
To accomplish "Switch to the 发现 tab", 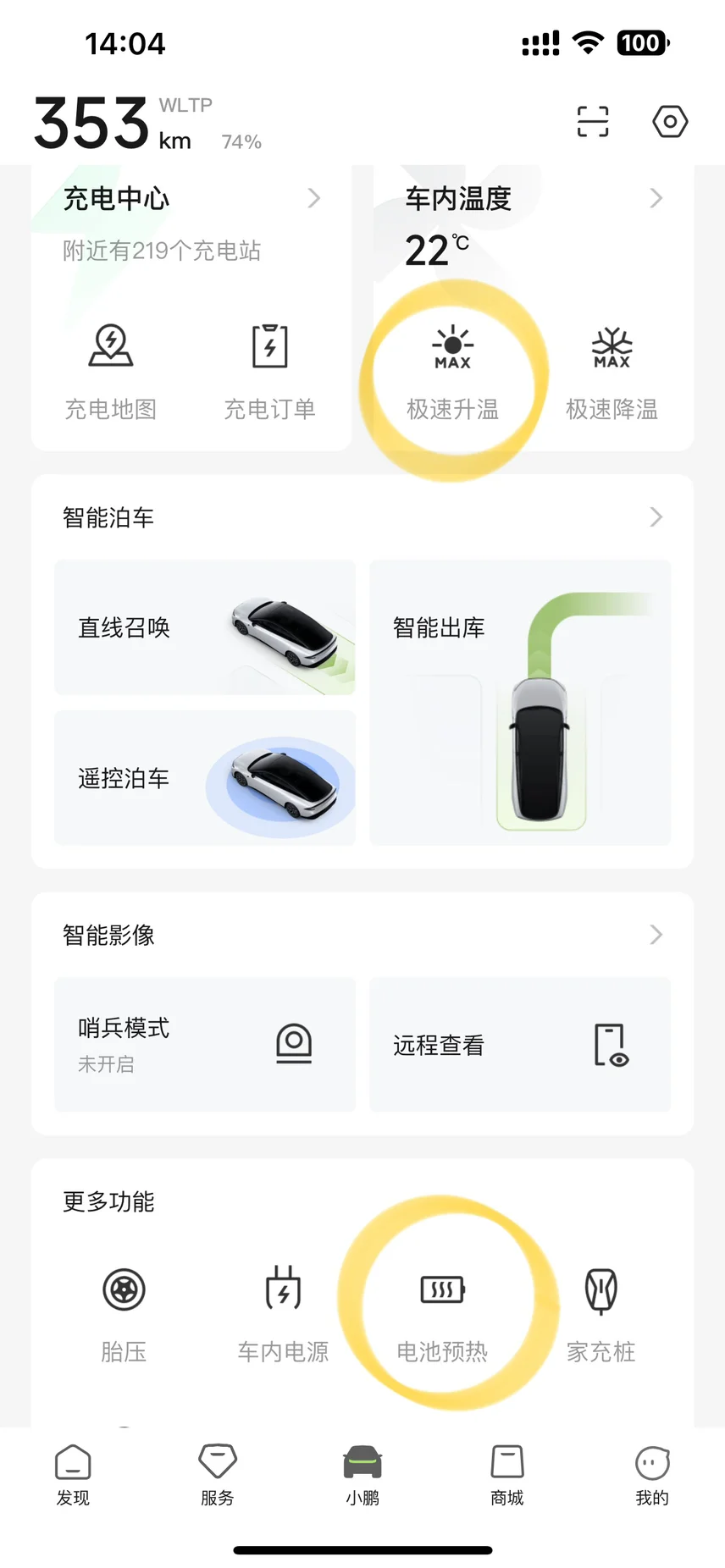I will [x=73, y=1475].
